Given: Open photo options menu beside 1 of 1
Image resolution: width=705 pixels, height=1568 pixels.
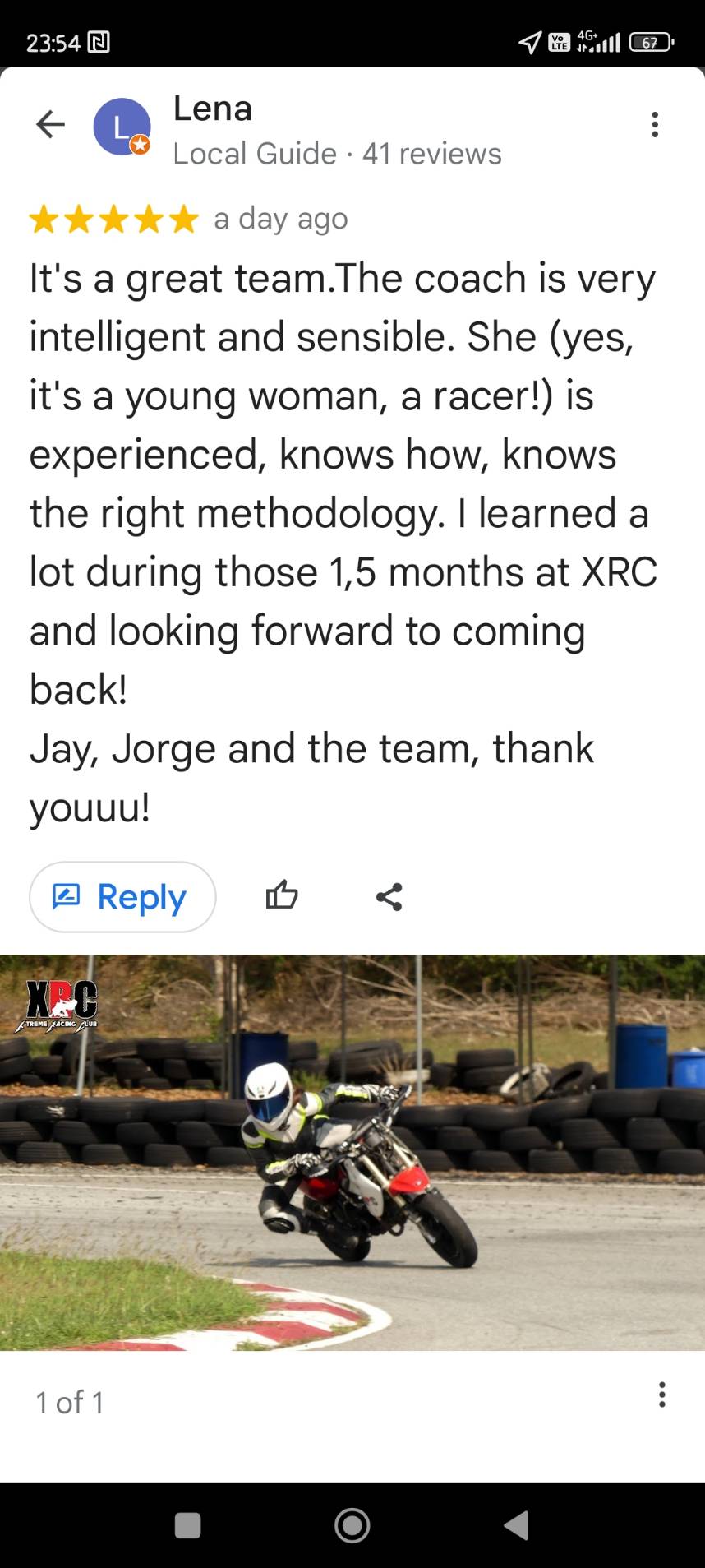Looking at the screenshot, I should point(661,1395).
